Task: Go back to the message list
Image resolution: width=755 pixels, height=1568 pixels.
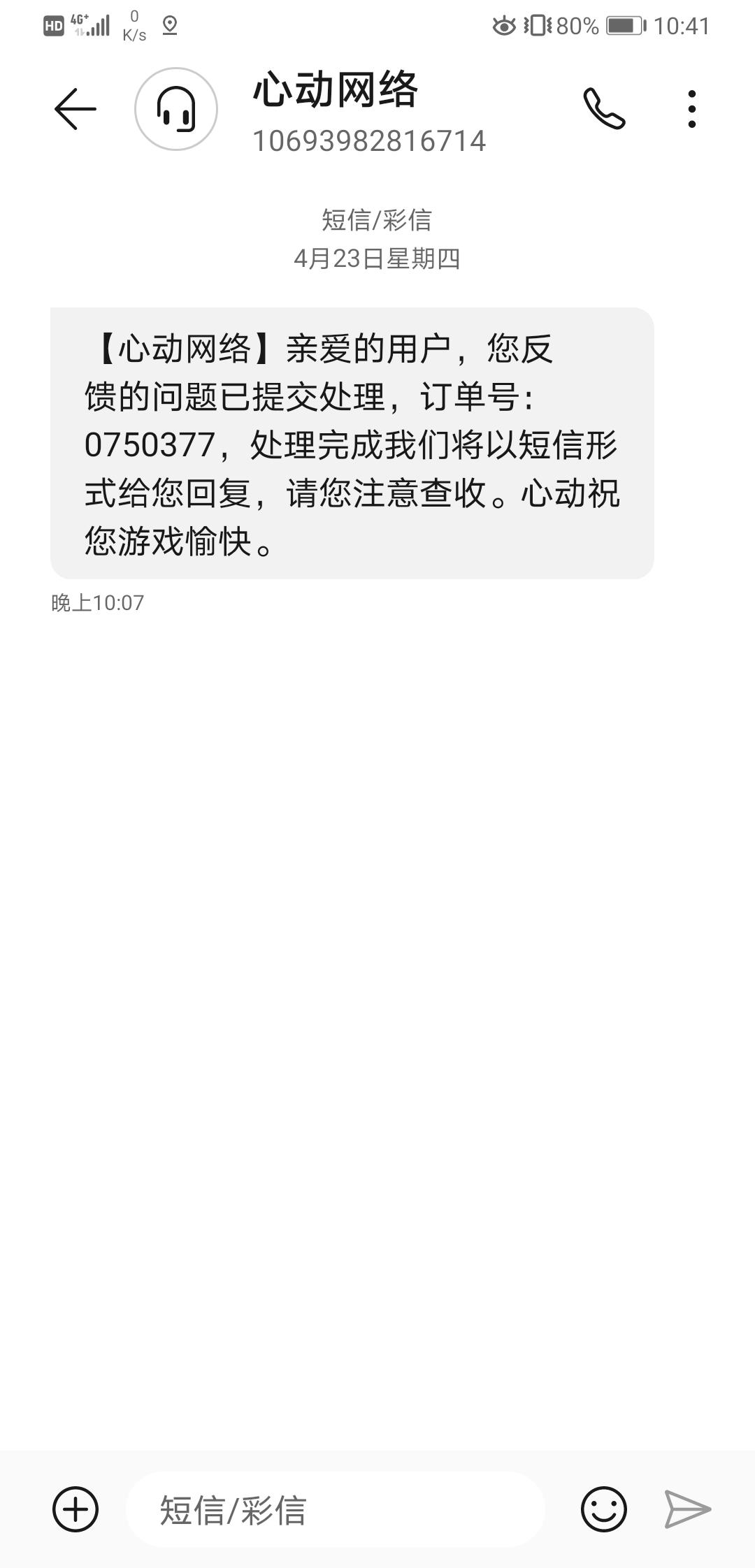Action: tap(75, 109)
